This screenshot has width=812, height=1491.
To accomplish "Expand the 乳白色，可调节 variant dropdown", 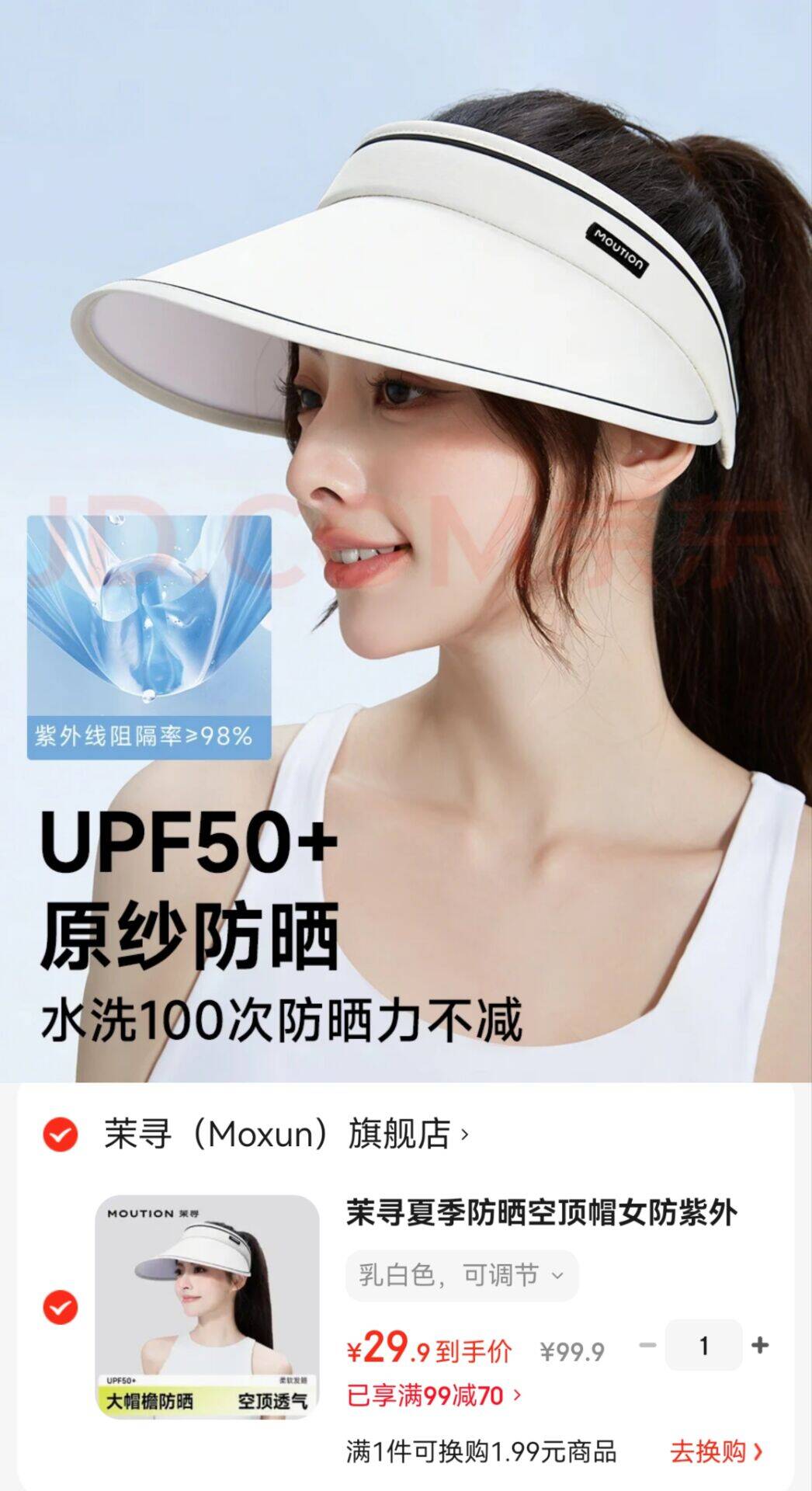I will (461, 1275).
